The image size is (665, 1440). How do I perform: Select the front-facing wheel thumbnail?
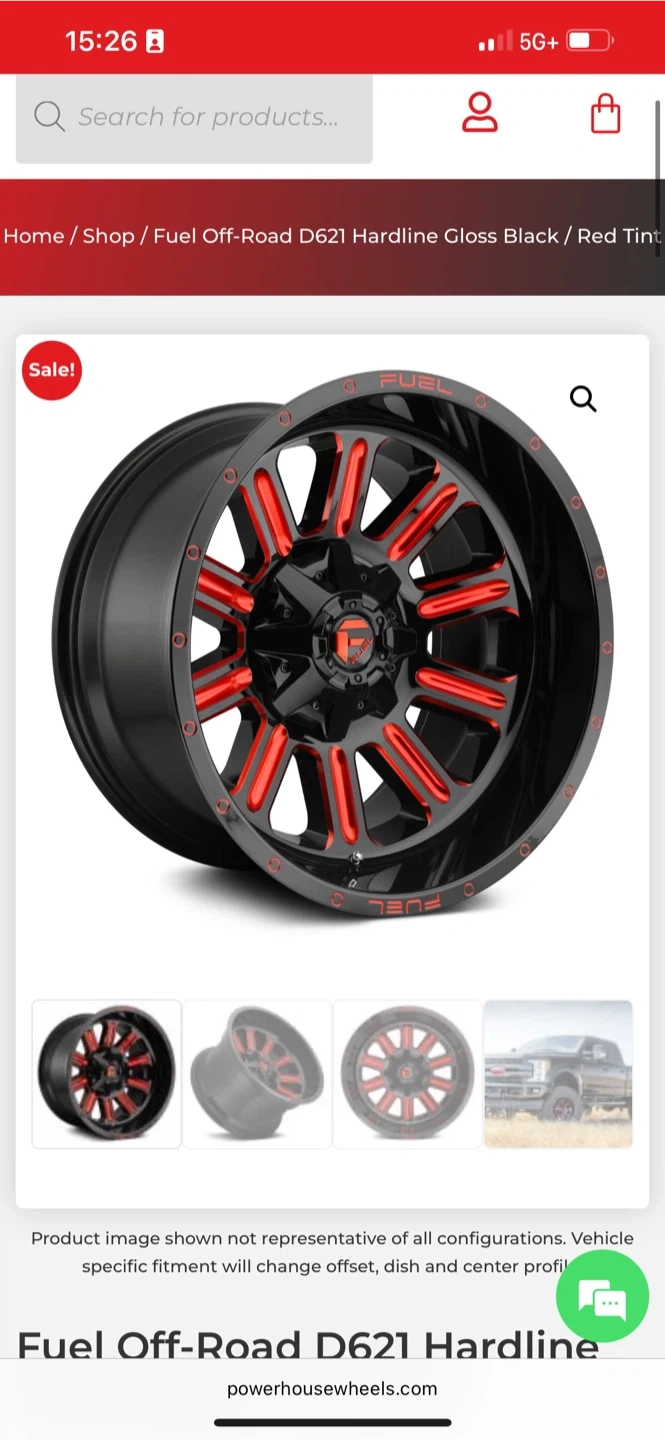[x=407, y=1073]
